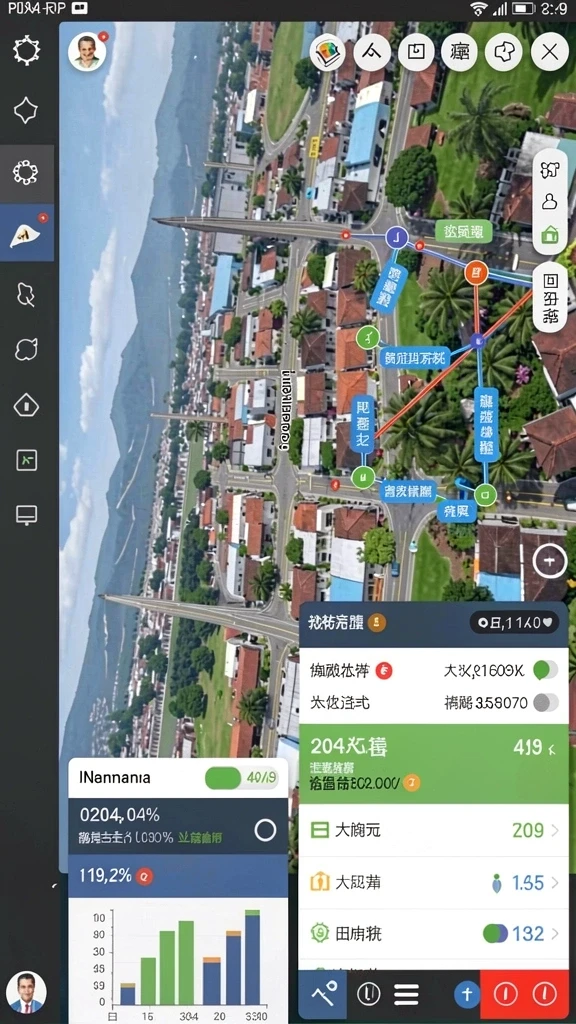Open the row showing value 209
This screenshot has height=1024, width=576.
433,831
